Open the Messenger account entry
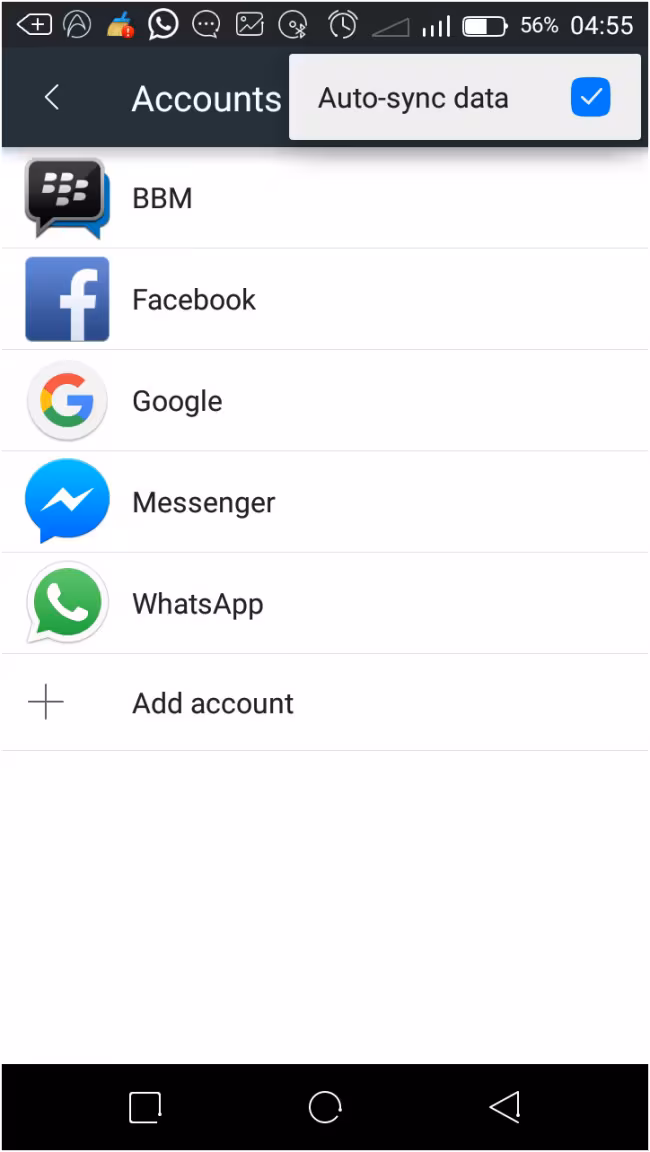 (x=325, y=502)
